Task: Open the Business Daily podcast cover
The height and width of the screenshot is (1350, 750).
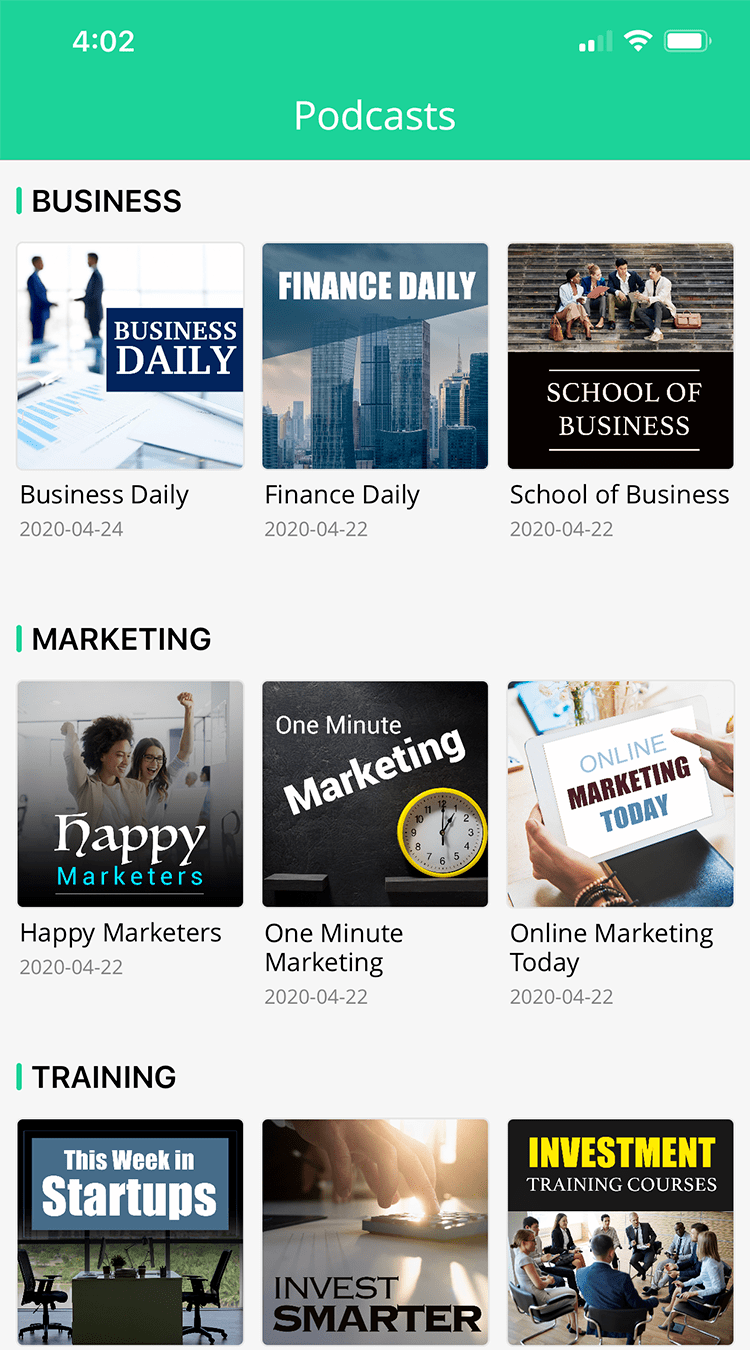Action: pyautogui.click(x=130, y=356)
